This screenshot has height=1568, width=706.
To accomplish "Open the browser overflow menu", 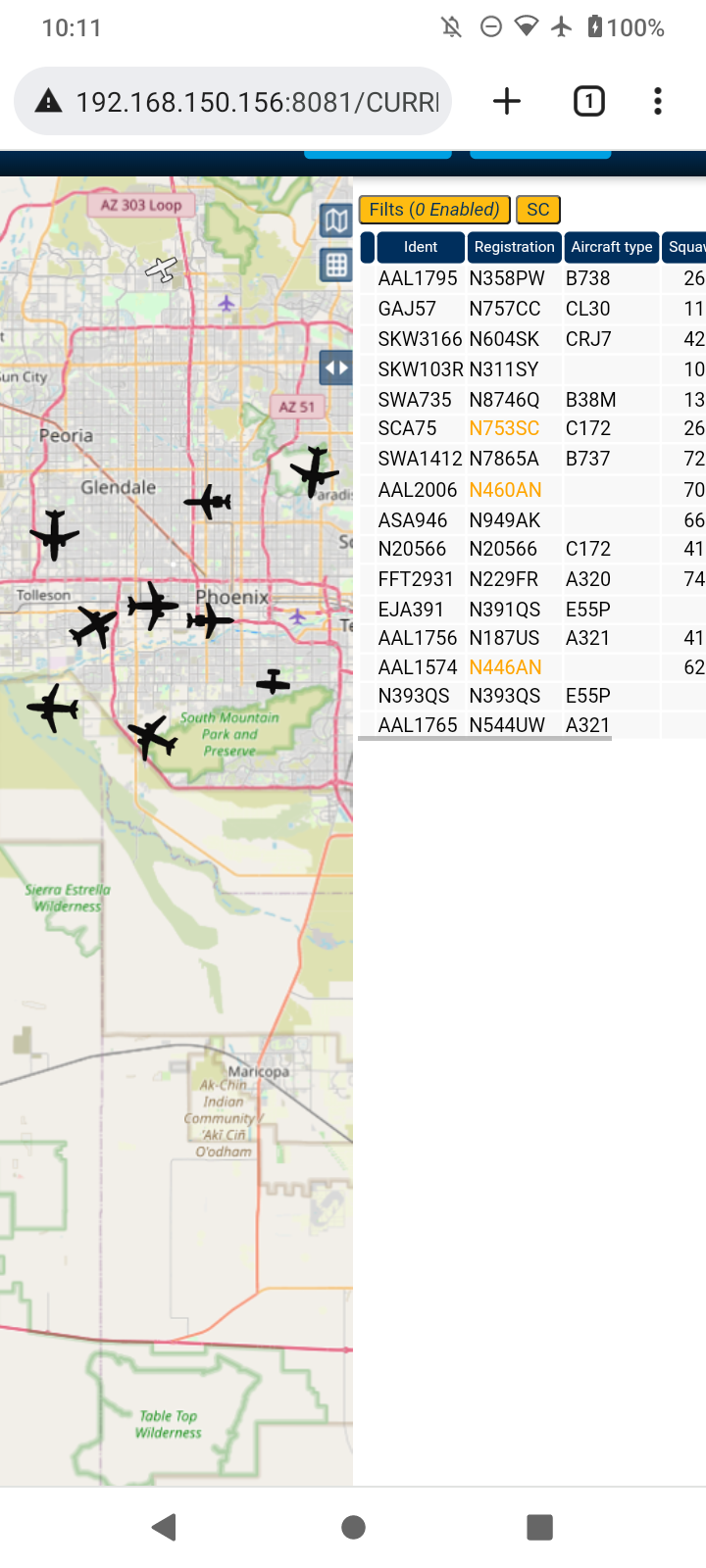I will [x=658, y=101].
